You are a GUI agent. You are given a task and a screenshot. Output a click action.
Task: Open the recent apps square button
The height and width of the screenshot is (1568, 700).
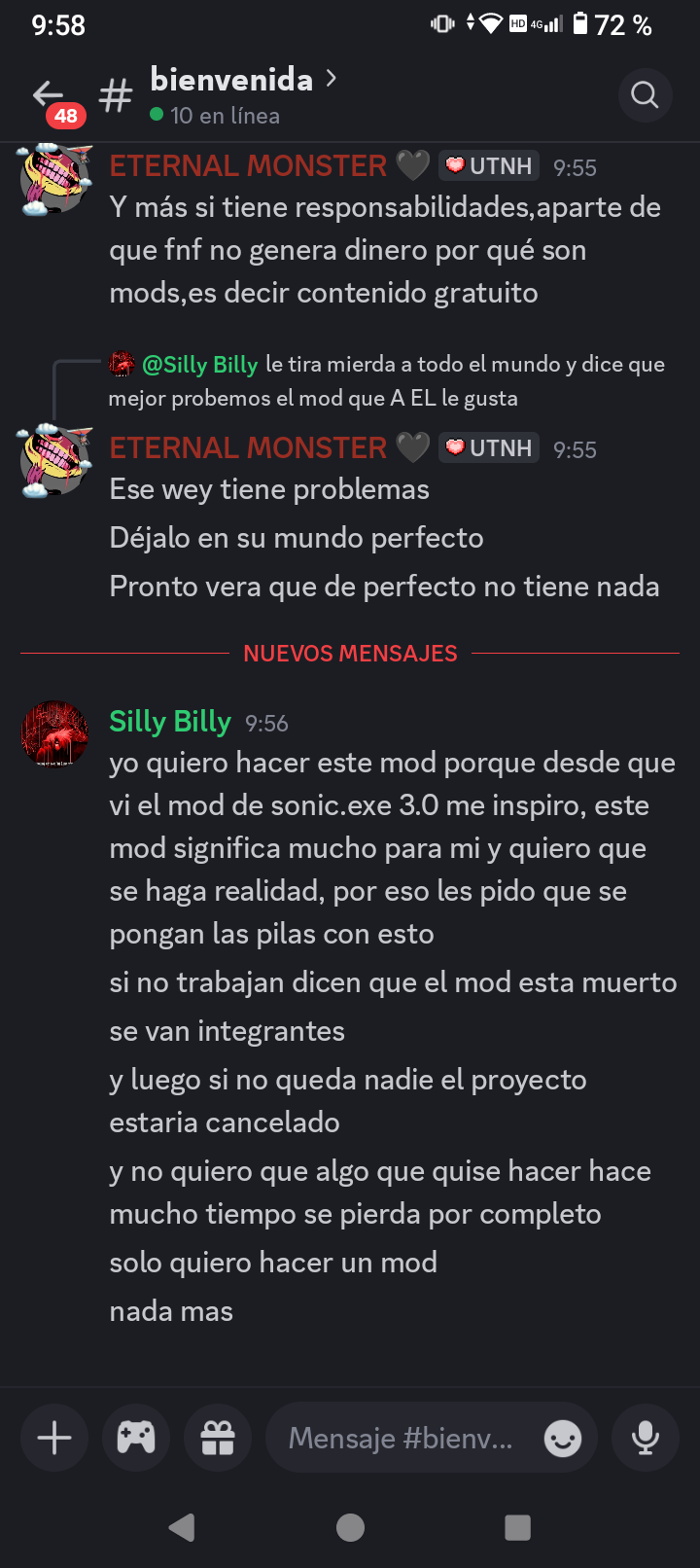518,1527
